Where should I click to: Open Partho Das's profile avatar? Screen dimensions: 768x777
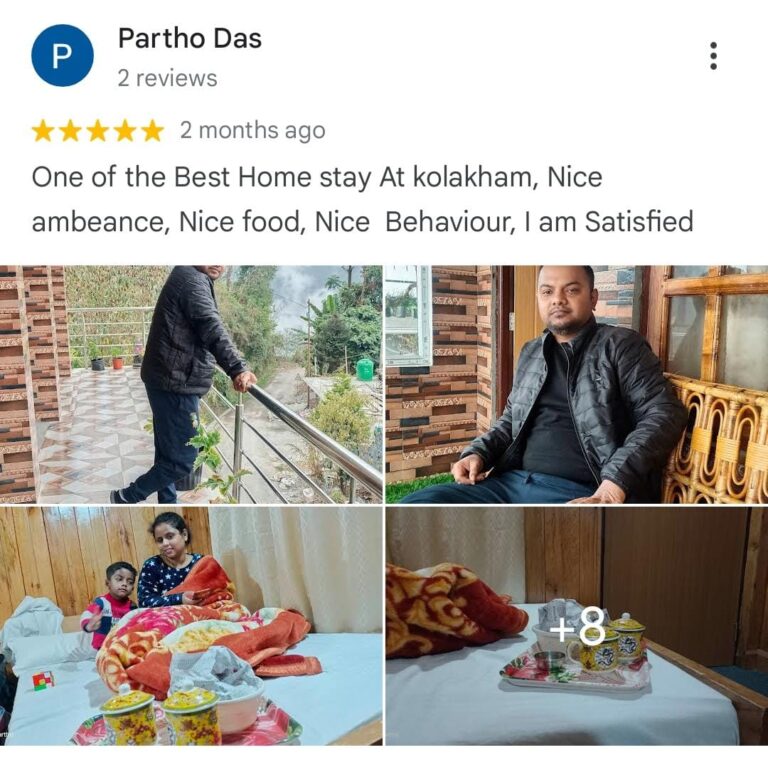62,55
